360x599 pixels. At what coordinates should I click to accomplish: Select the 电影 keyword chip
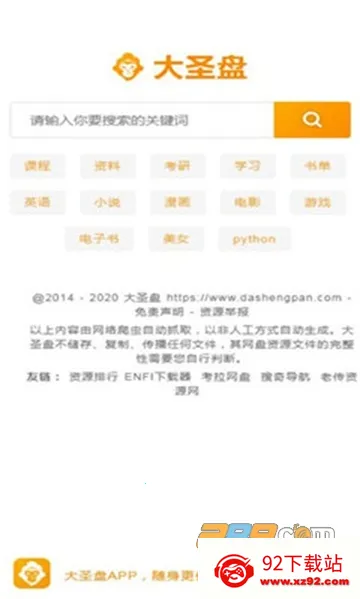pyautogui.click(x=248, y=202)
